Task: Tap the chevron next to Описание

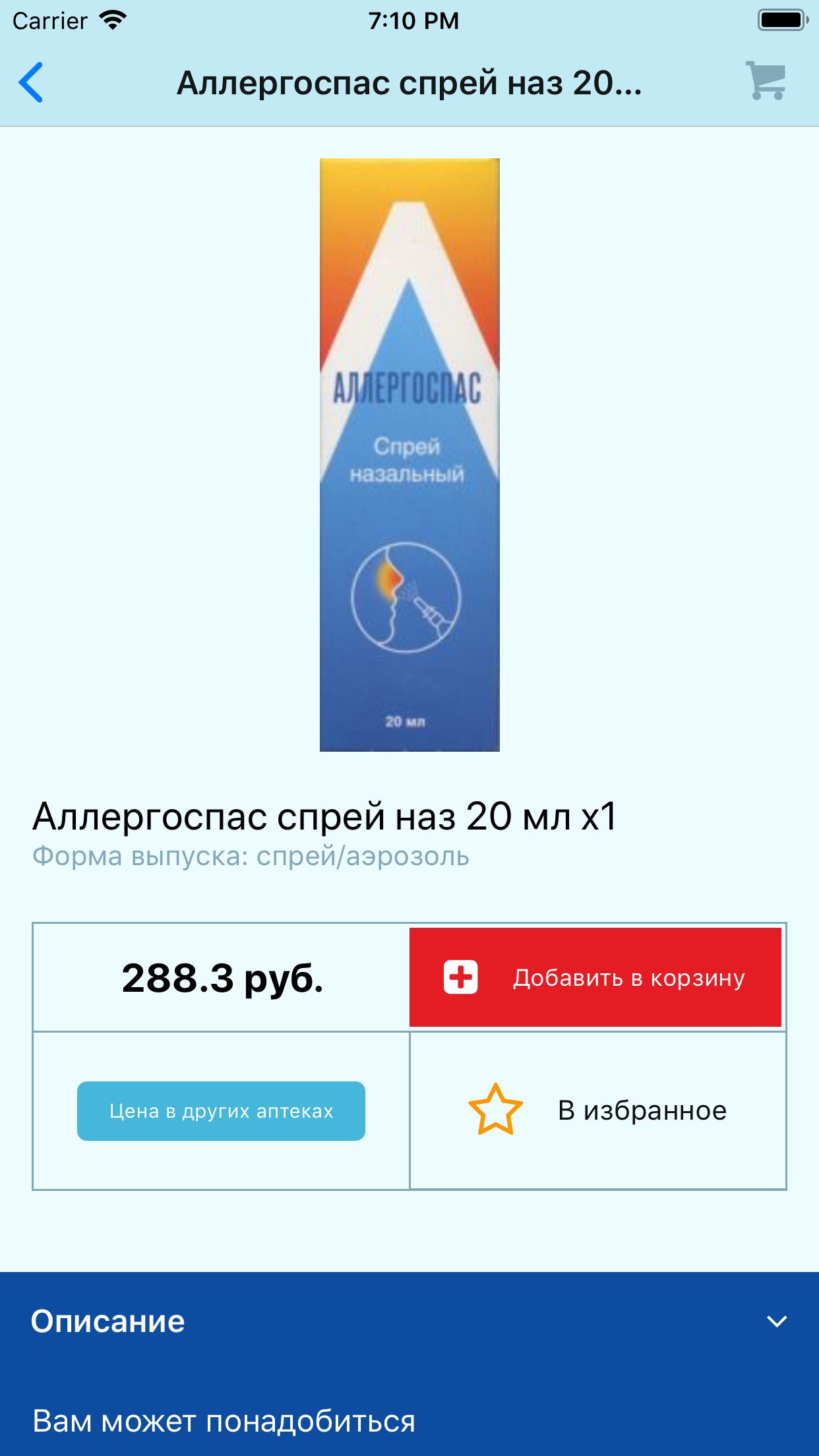Action: coord(776,1321)
